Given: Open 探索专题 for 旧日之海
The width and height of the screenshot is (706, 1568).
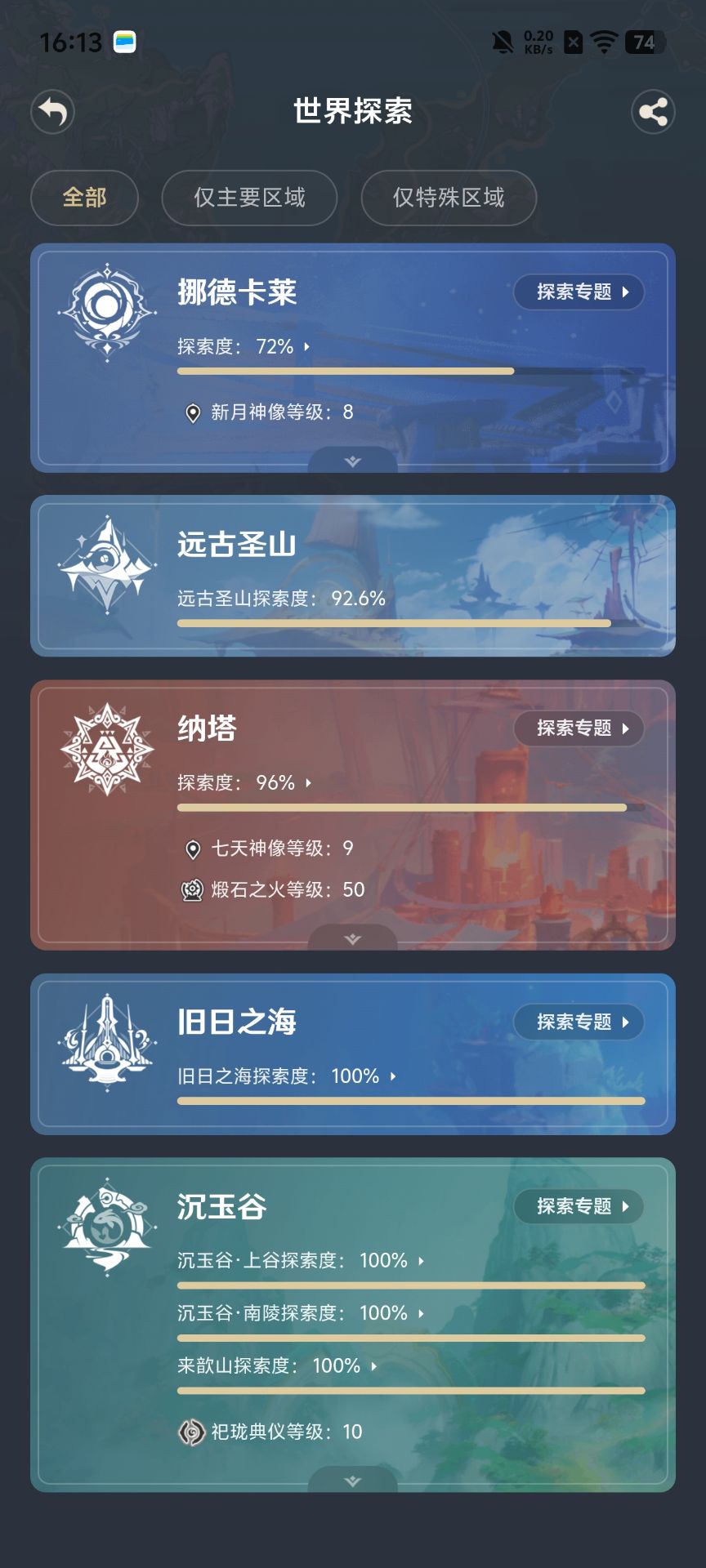Looking at the screenshot, I should point(579,1022).
